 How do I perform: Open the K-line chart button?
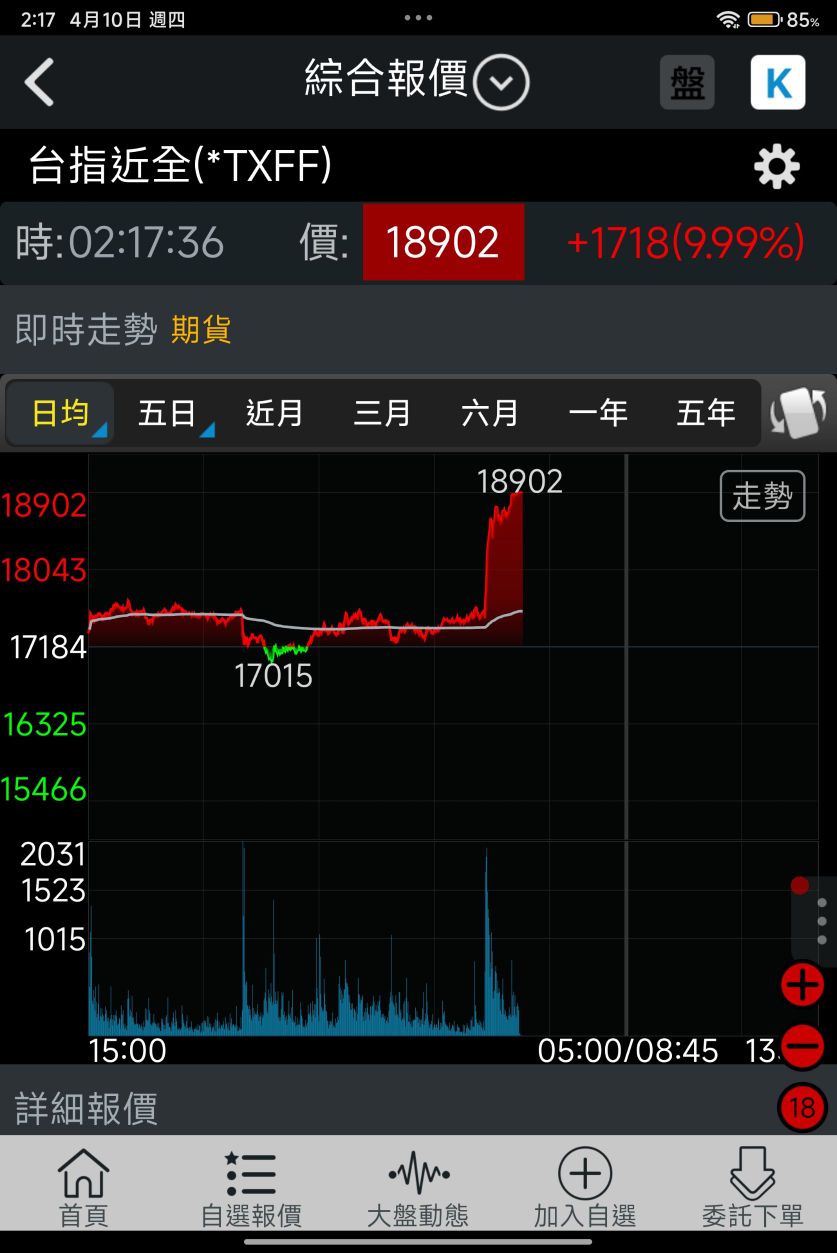coord(777,83)
